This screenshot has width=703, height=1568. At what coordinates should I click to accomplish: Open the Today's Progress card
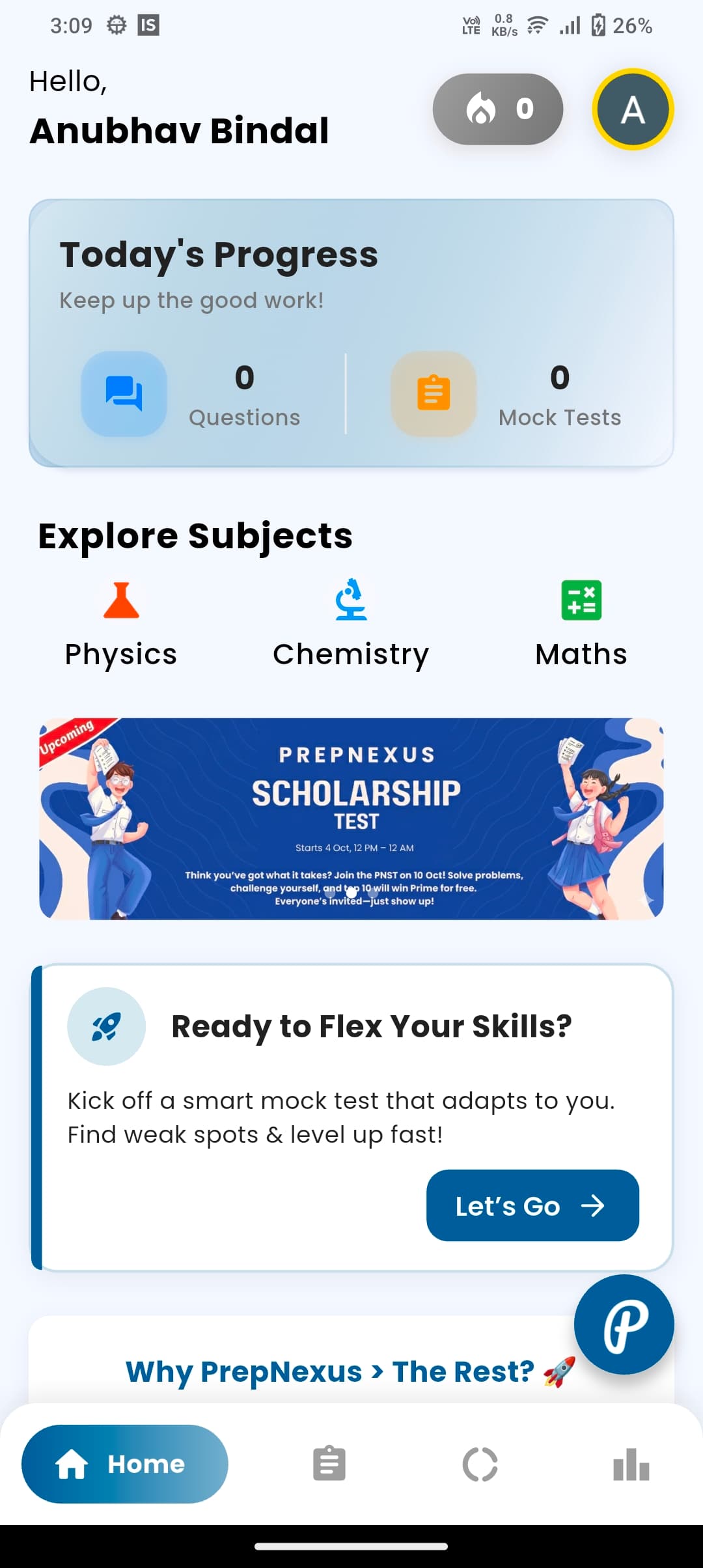[x=351, y=333]
